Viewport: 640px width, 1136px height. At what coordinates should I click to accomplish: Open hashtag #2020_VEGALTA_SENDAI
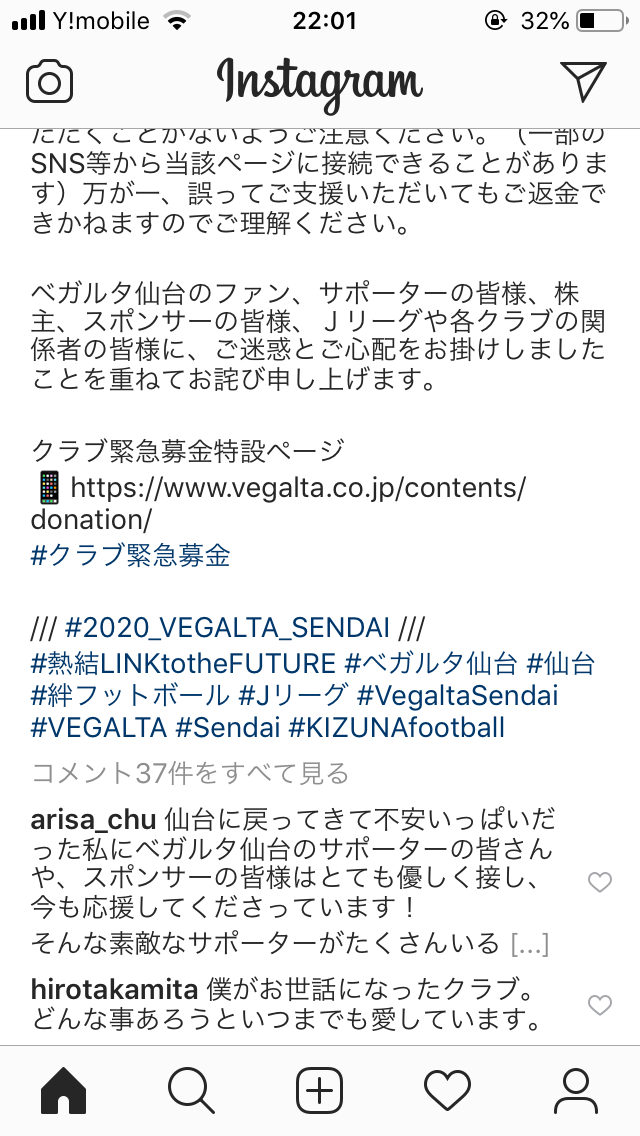tap(227, 629)
